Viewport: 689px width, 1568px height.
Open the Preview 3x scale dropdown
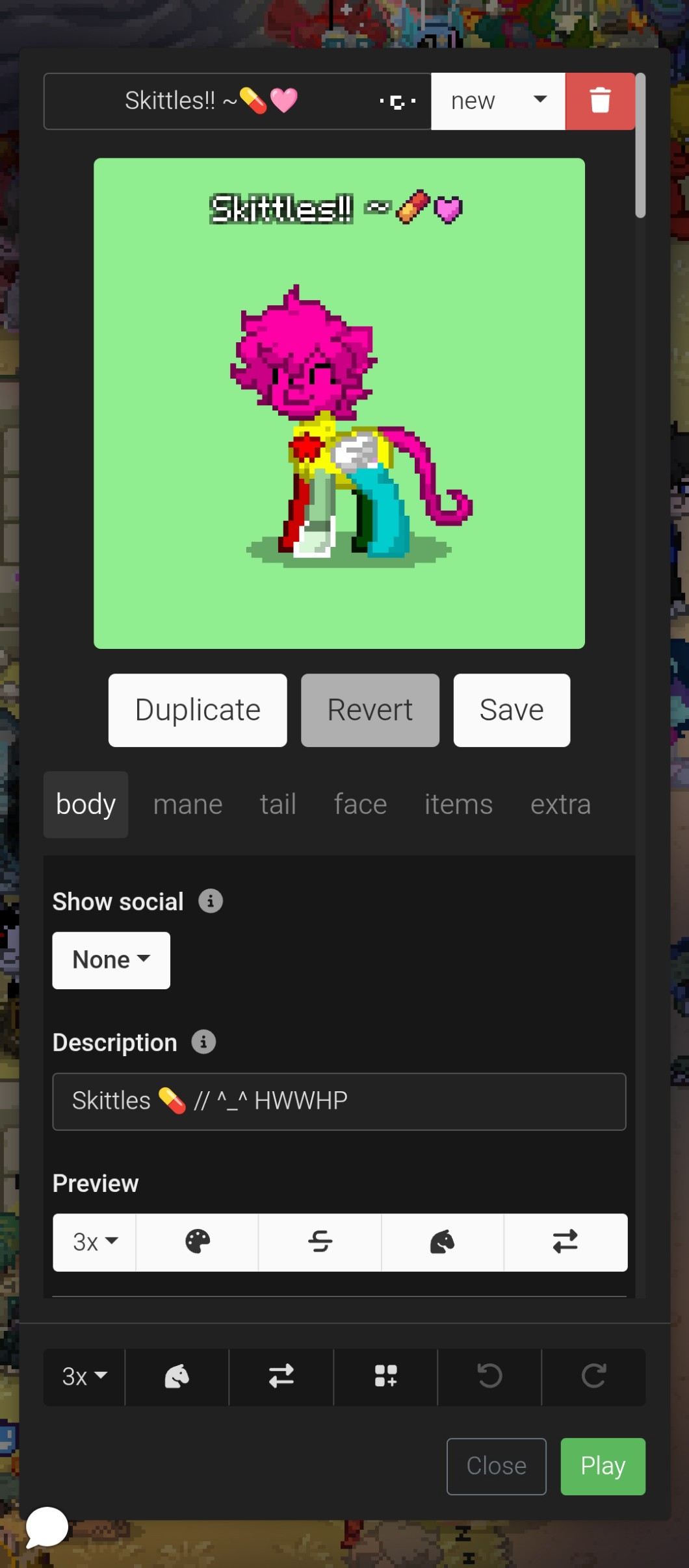click(95, 1242)
